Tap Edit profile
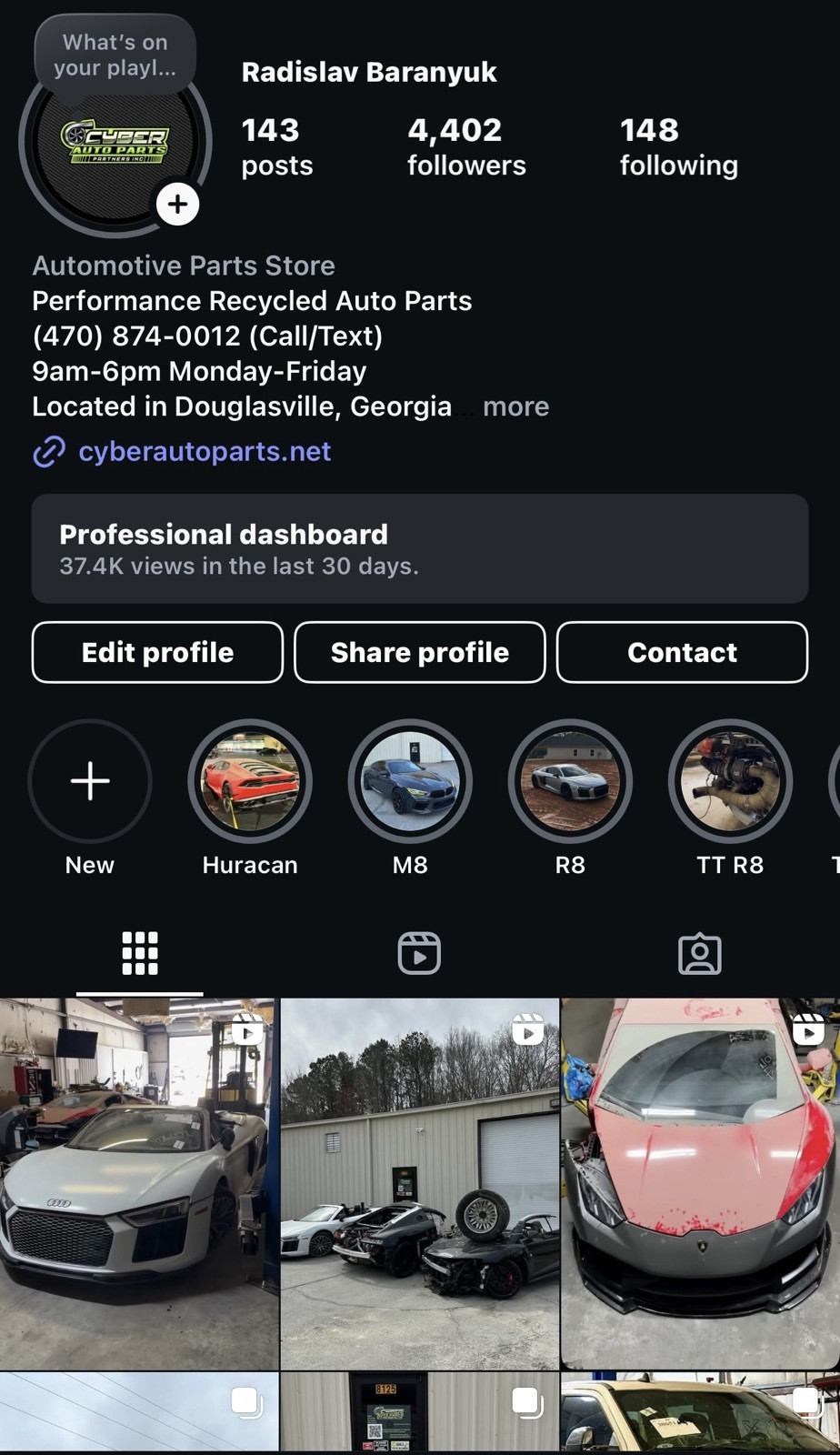Screen dimensions: 840x1455 tap(157, 652)
